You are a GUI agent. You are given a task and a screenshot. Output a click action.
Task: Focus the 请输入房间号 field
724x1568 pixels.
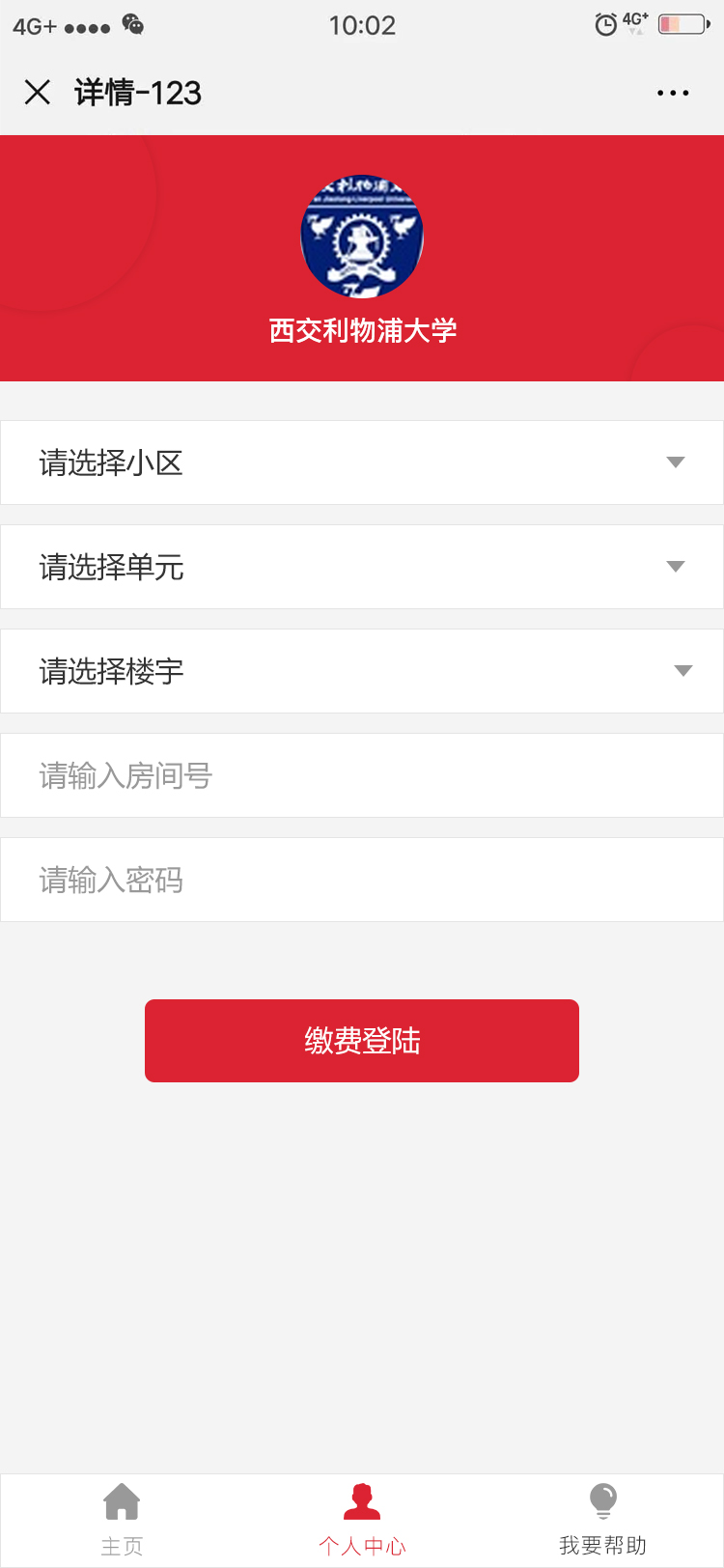click(362, 775)
